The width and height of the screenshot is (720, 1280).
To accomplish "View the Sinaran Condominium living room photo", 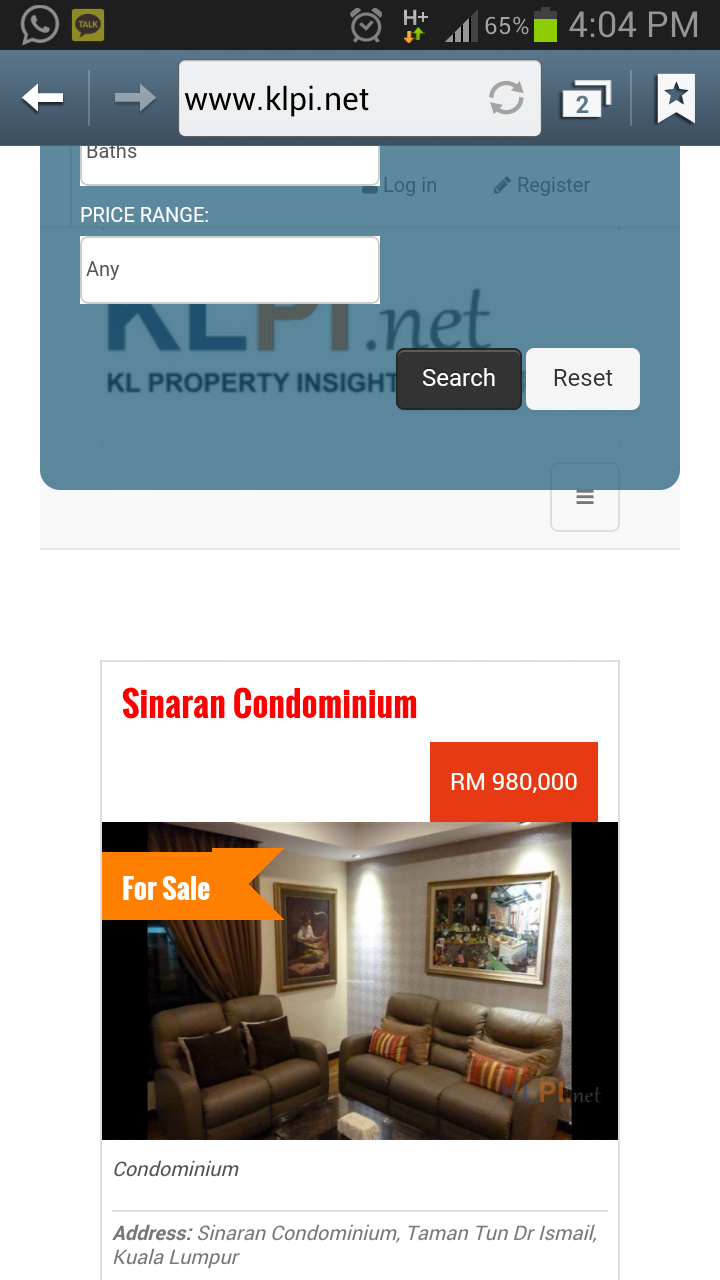I will [360, 981].
